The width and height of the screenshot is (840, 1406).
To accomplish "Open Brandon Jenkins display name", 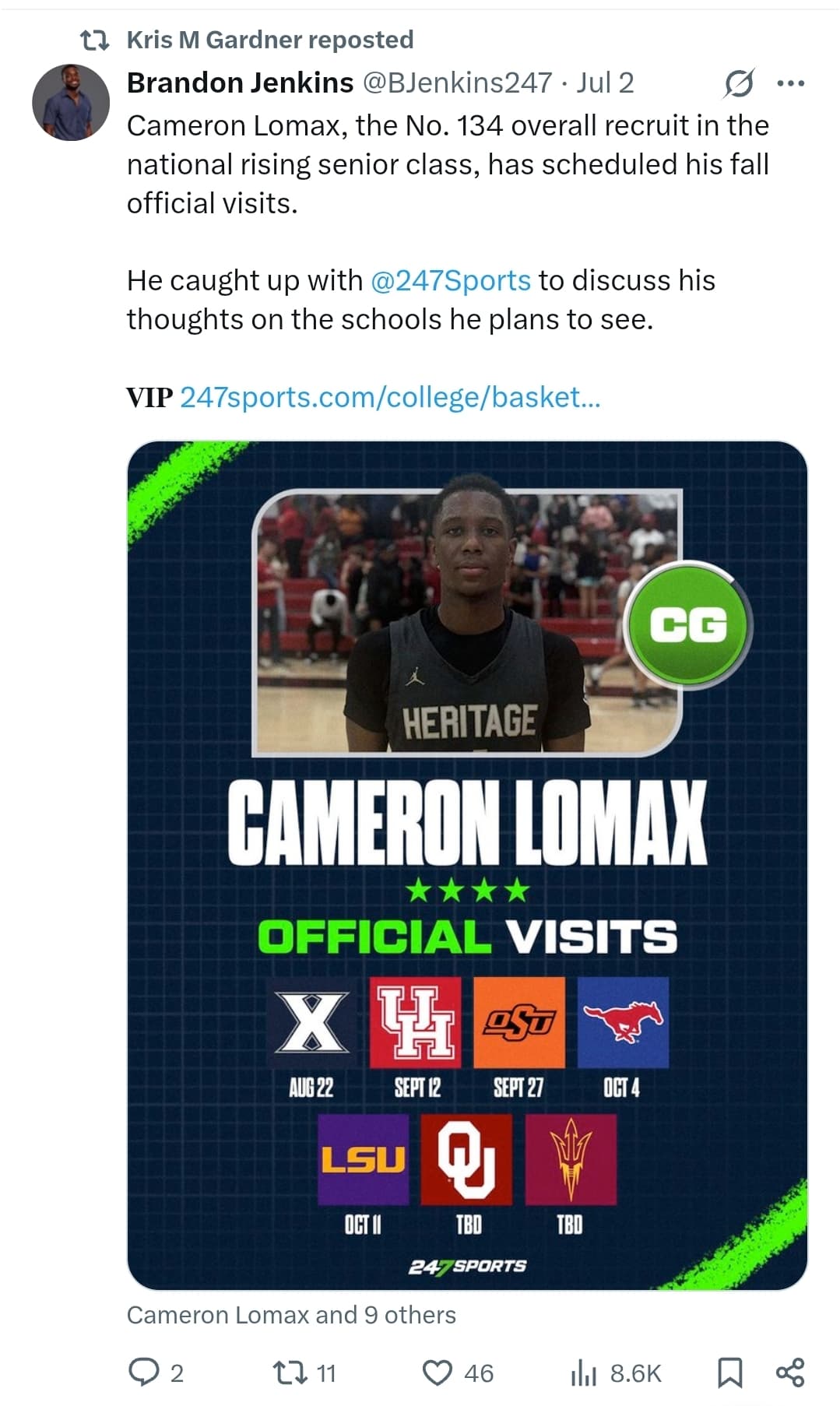I will (240, 83).
